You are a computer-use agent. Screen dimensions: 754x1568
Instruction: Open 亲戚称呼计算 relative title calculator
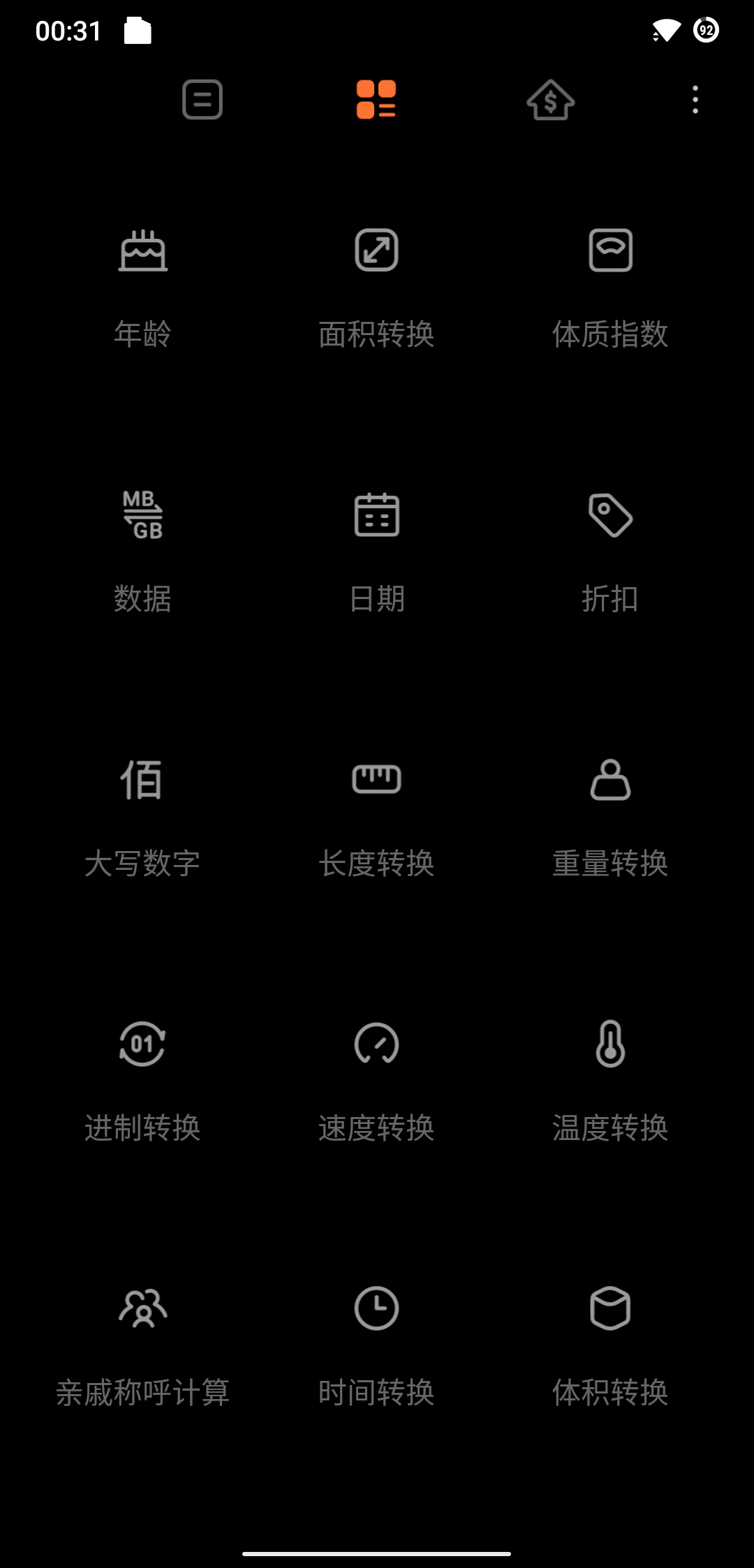[x=142, y=1346]
